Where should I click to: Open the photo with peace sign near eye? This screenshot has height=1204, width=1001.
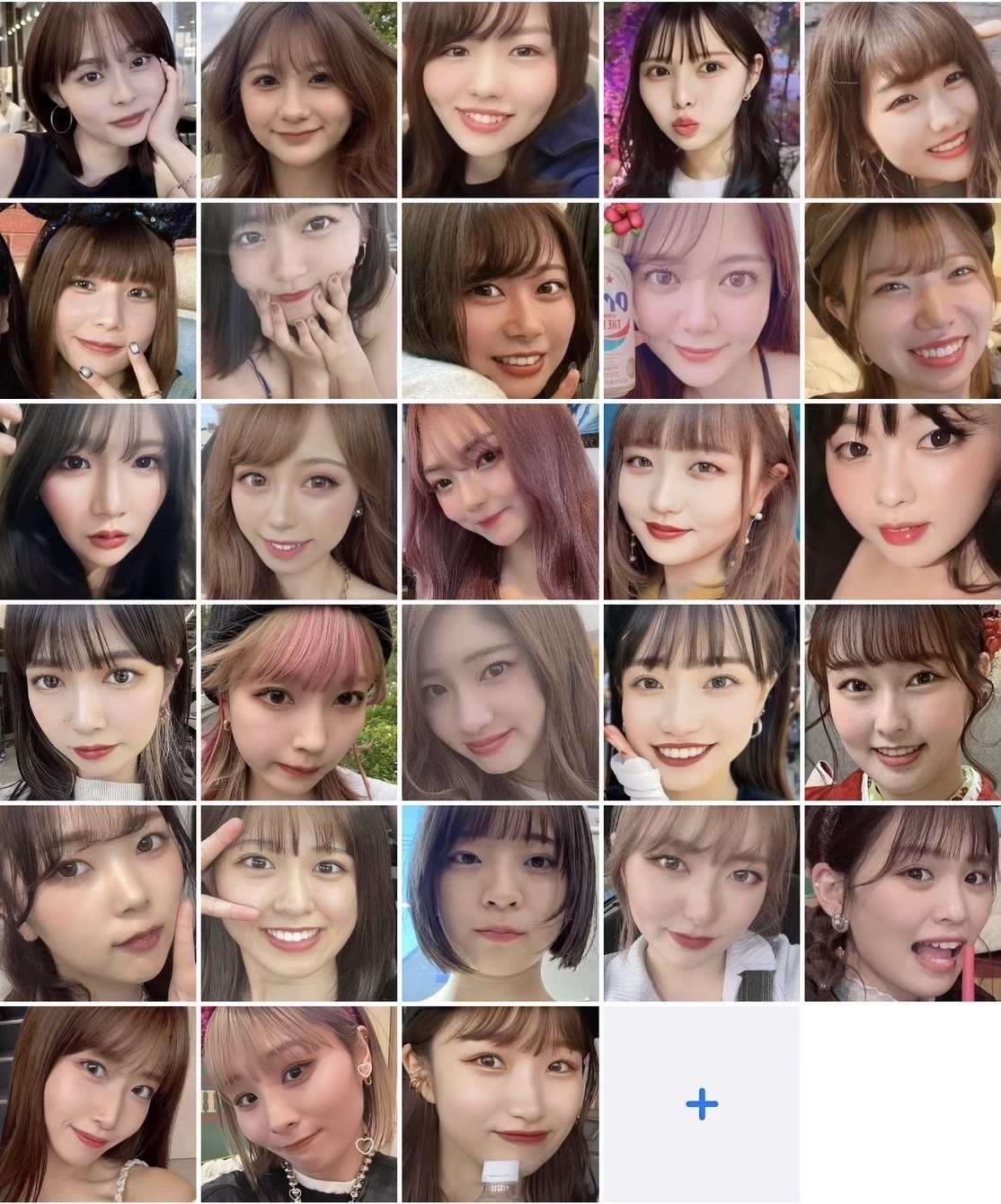point(298,903)
